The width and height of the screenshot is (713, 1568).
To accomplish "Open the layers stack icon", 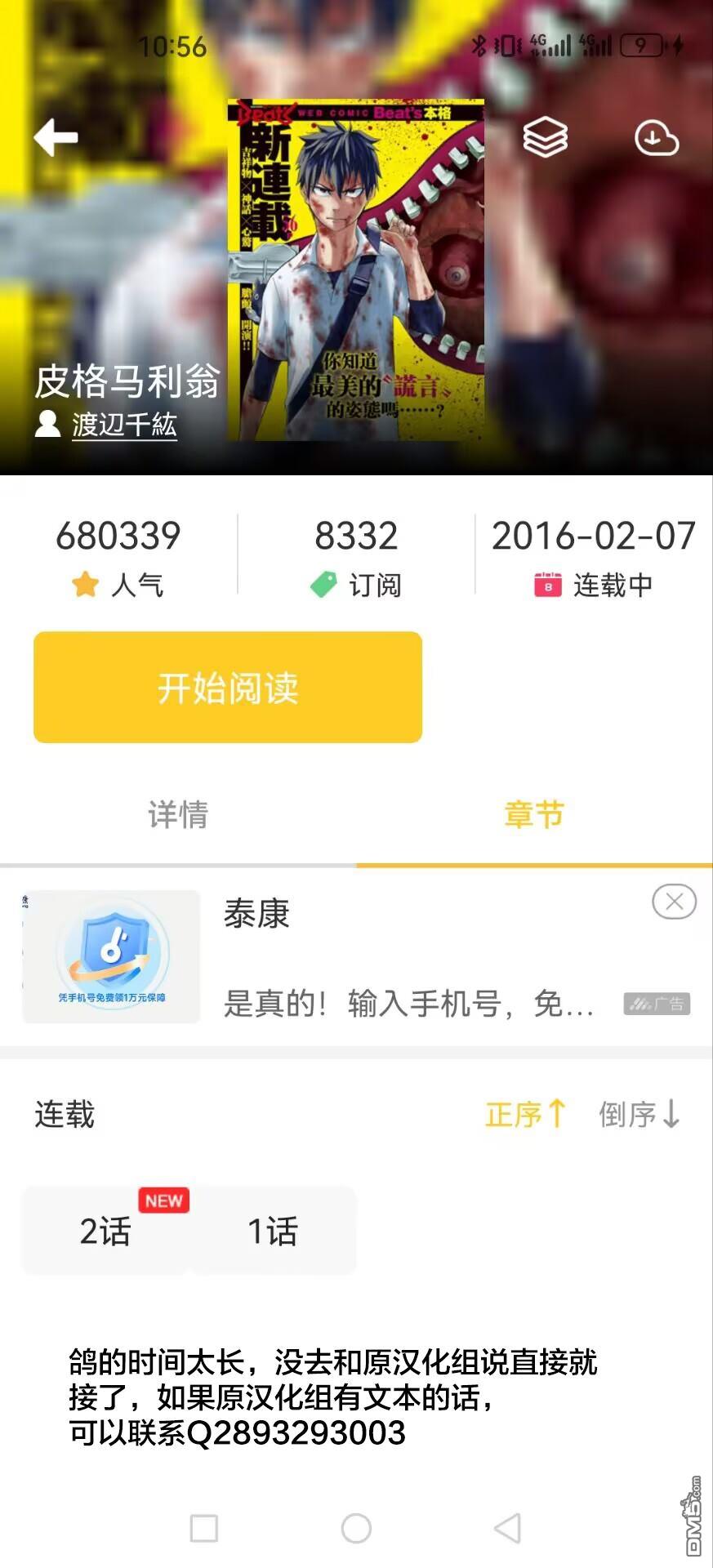I will 545,137.
